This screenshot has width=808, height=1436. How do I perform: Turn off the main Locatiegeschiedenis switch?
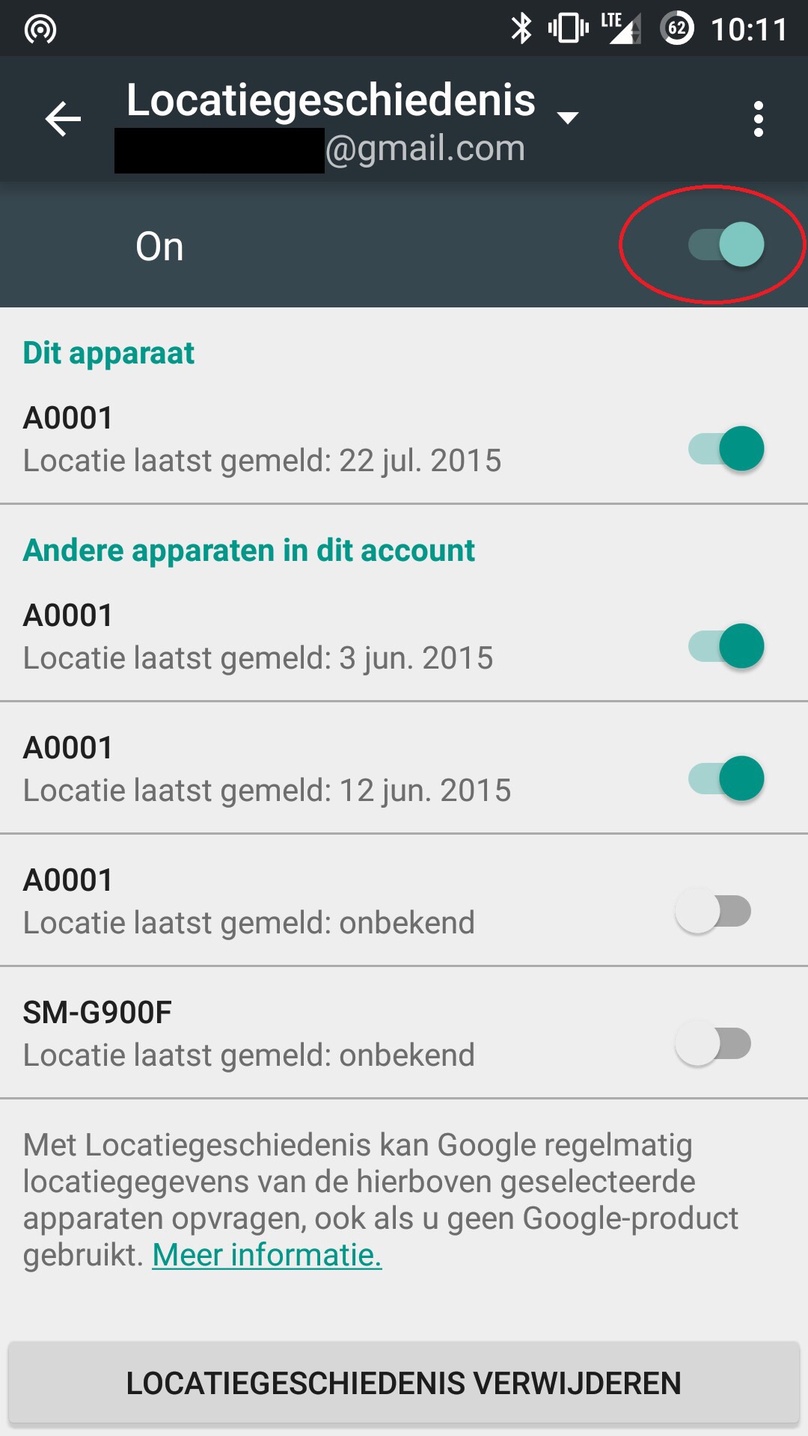(726, 245)
